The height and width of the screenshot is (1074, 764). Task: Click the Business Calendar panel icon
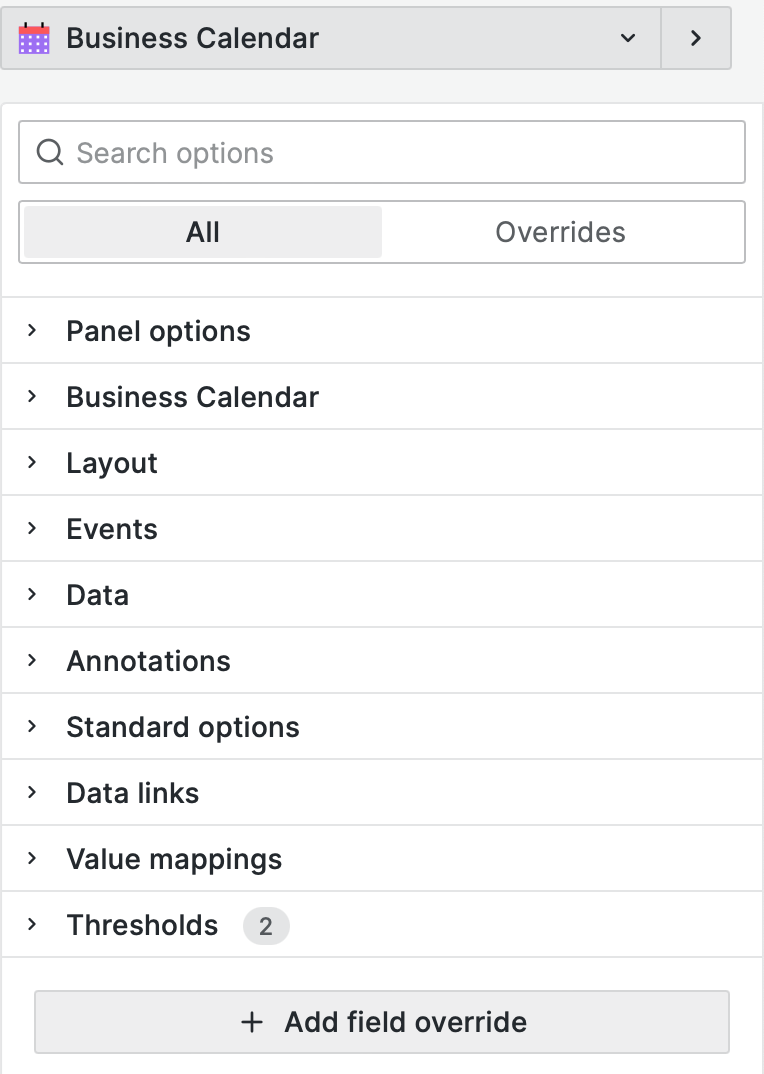coord(34,38)
